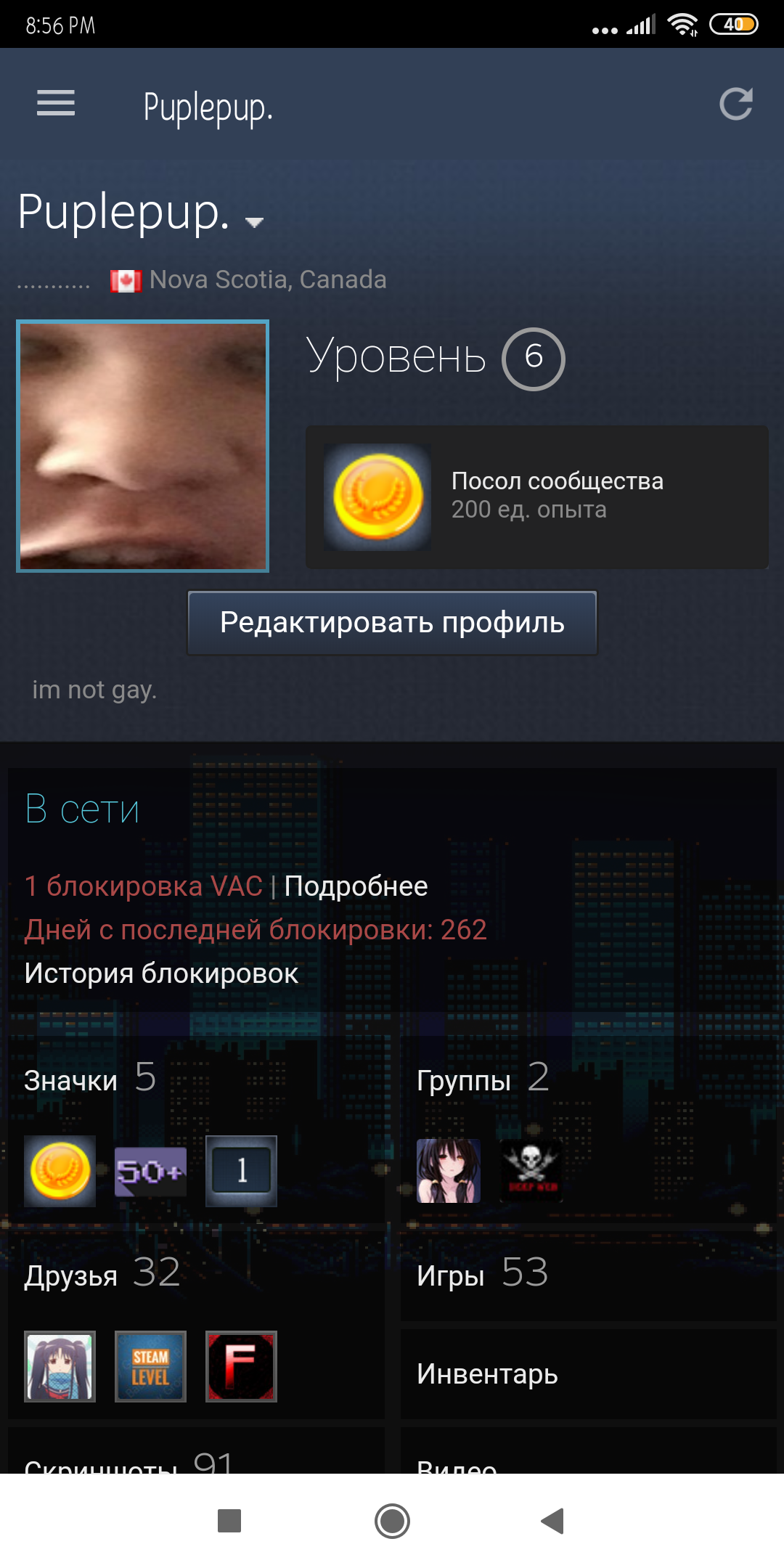Screen dimensions: 784x1568
Task: Go back with system back button
Action: 553,1520
